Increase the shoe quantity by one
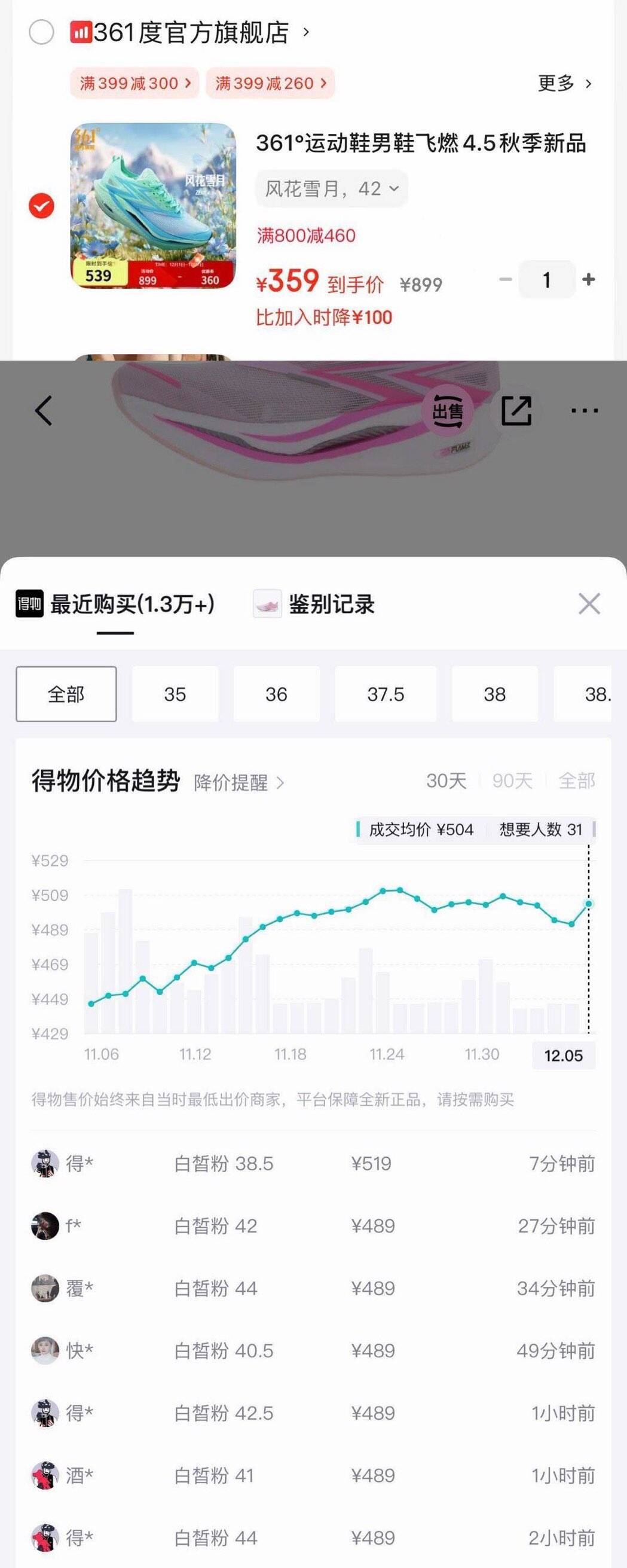This screenshot has height=1568, width=627. (x=588, y=279)
